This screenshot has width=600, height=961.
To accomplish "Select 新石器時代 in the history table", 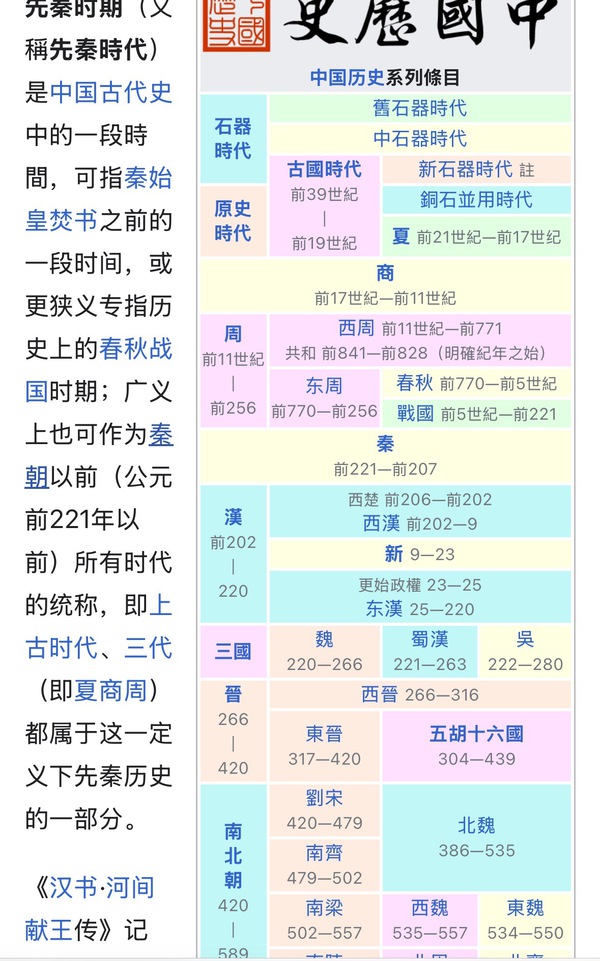I will 465,169.
